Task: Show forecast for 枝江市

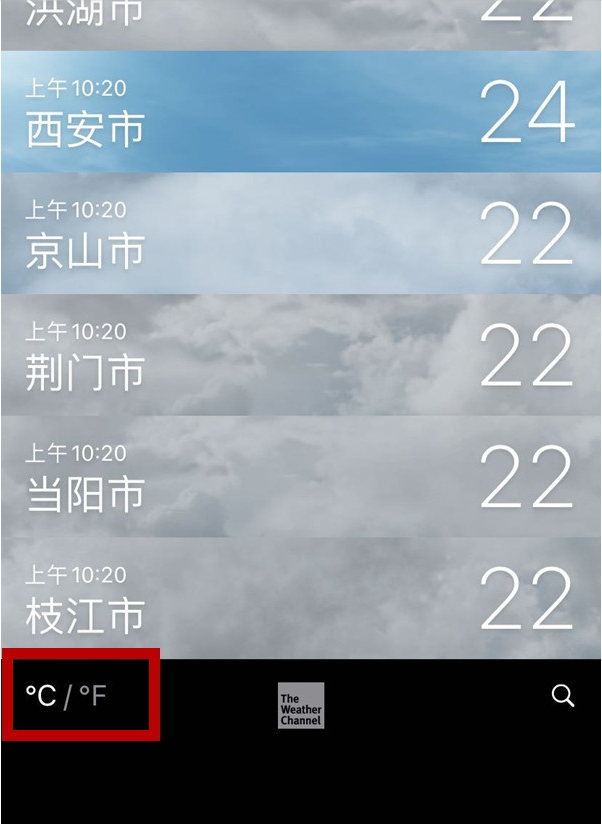Action: pos(300,598)
